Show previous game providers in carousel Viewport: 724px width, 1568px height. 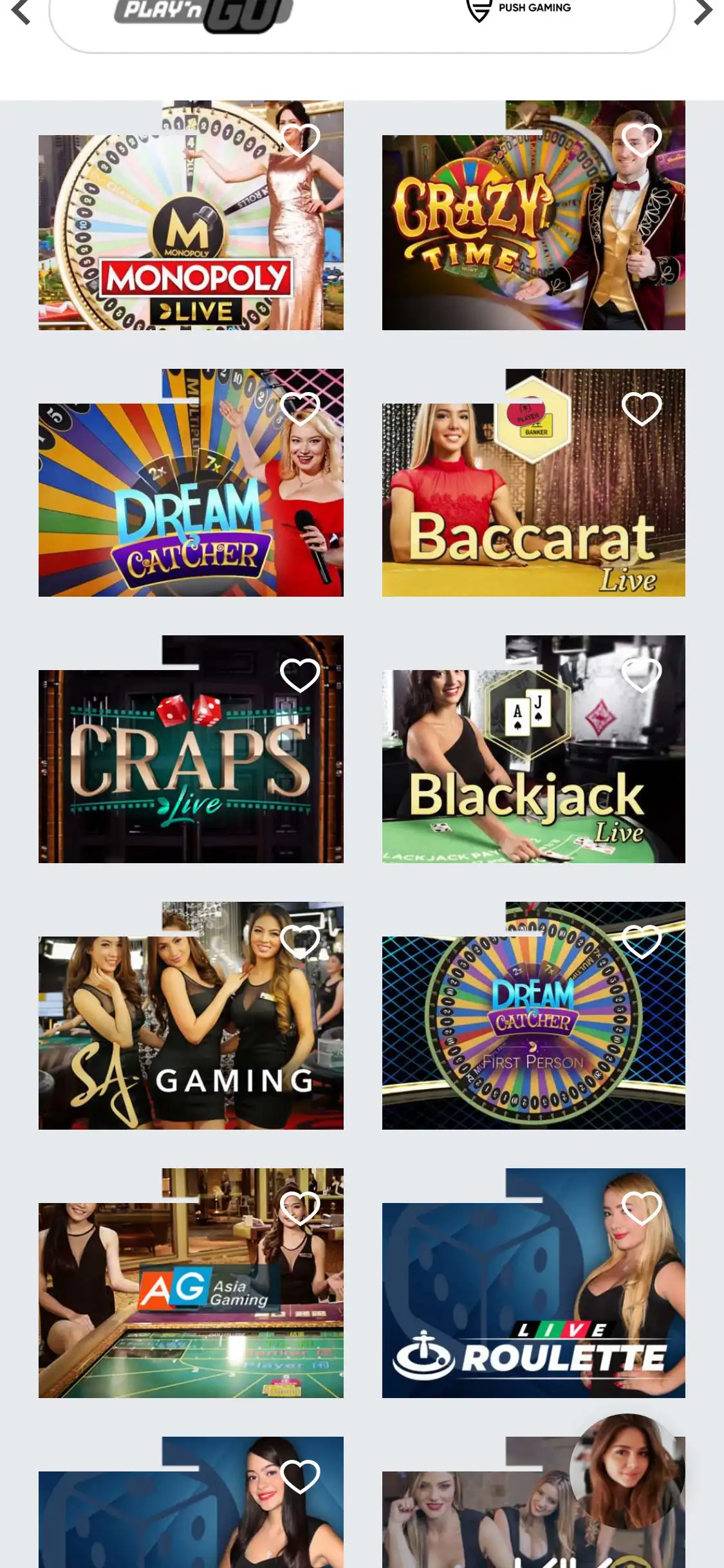21,12
